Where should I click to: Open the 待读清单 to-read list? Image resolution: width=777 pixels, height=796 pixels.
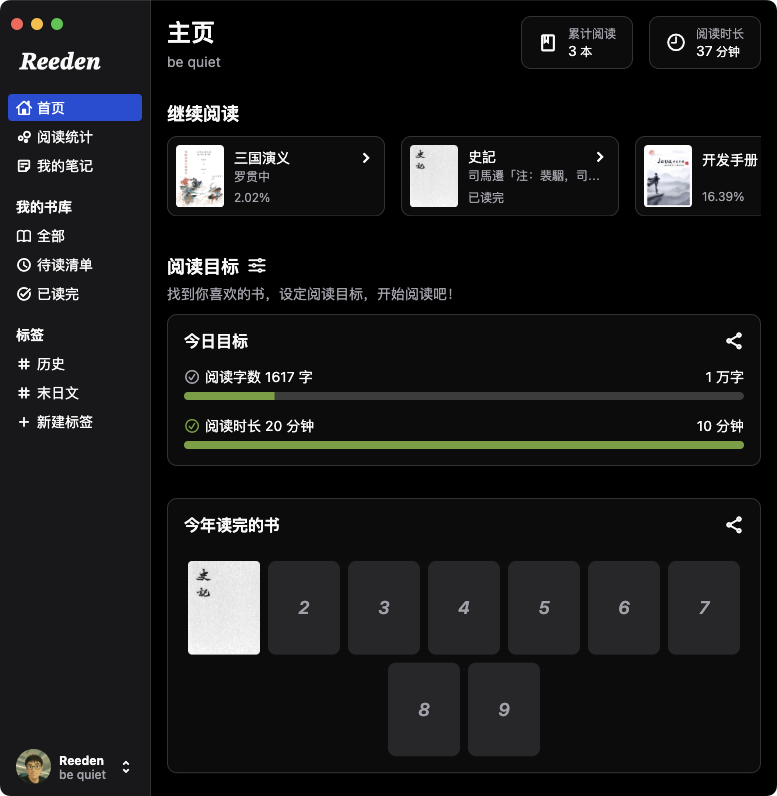pos(64,265)
